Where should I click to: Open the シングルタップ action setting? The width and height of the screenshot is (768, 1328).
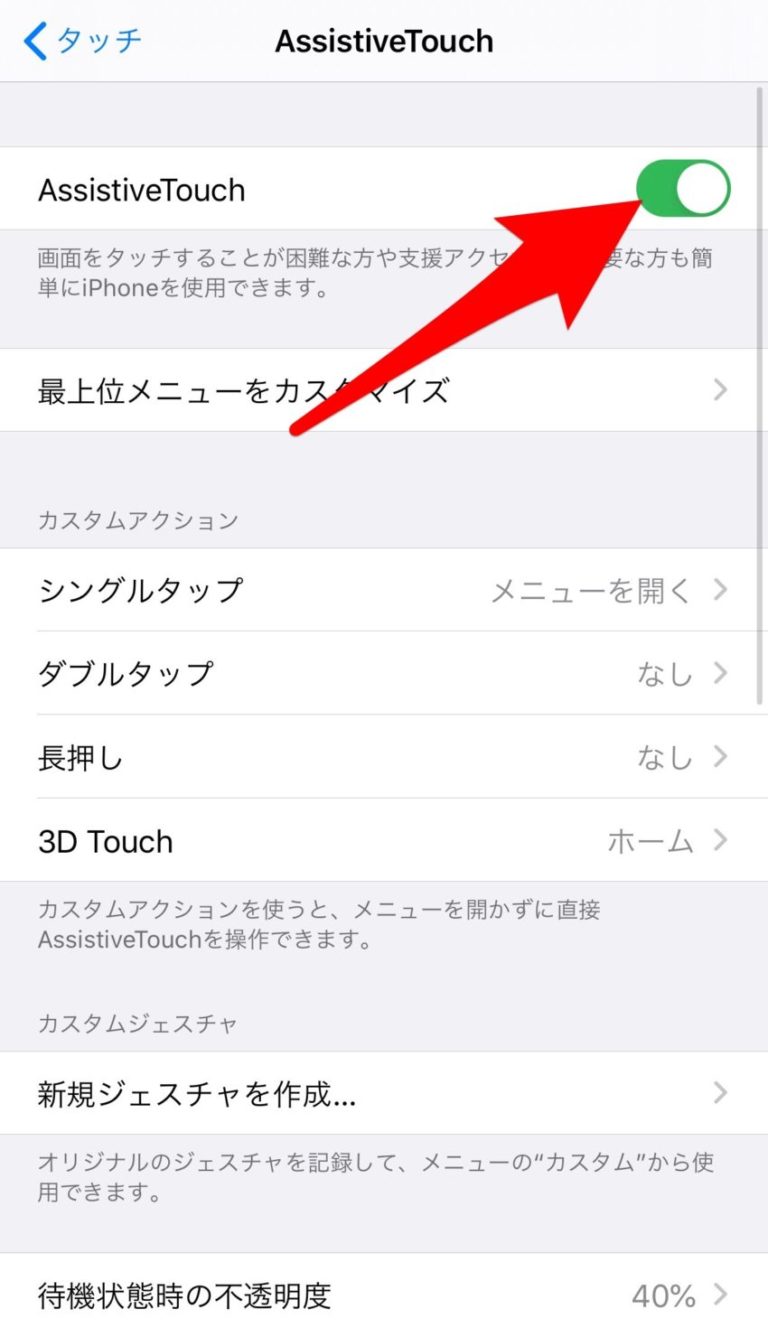(384, 590)
